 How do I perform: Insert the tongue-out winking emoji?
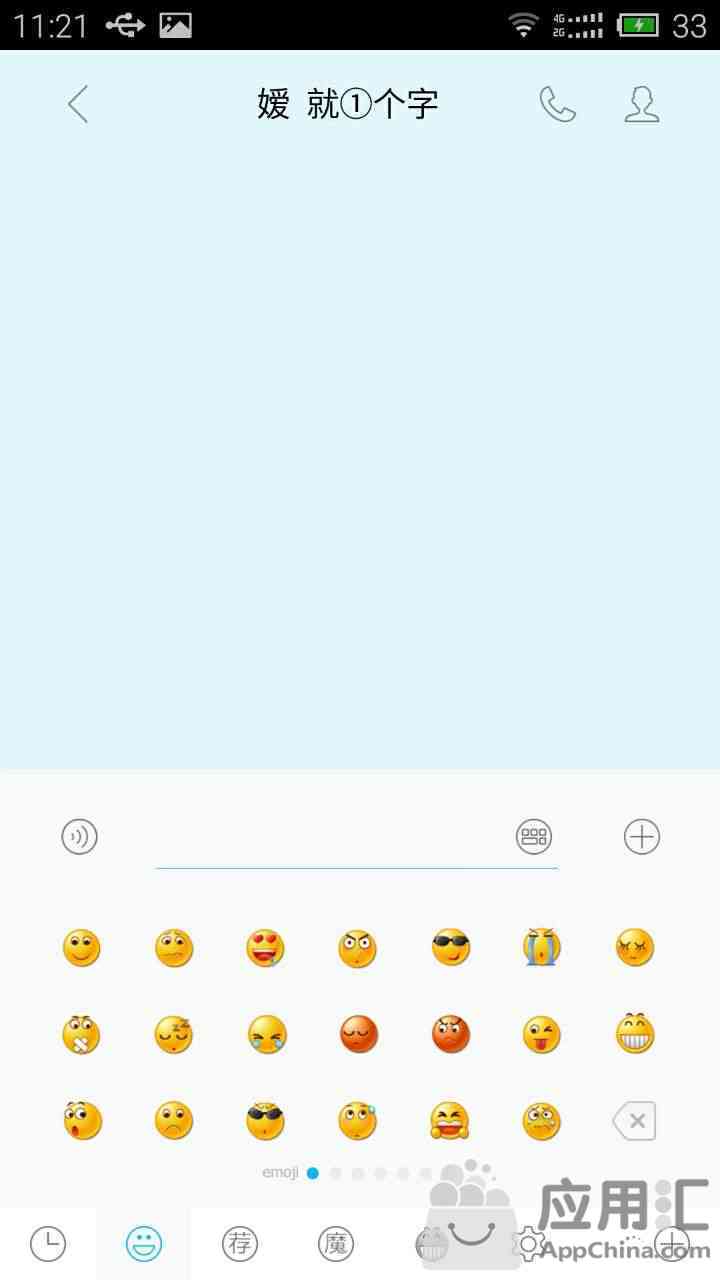coord(542,1035)
